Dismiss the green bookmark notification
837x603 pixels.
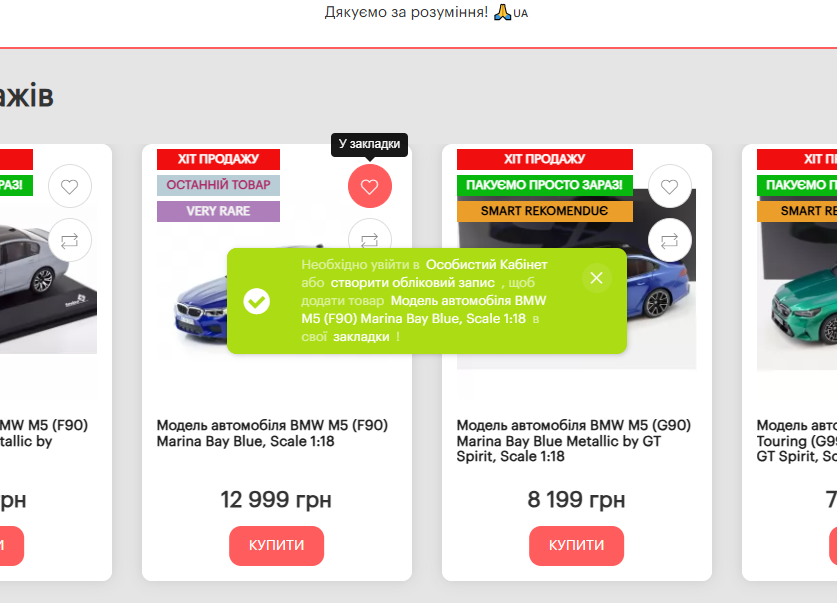click(x=596, y=278)
